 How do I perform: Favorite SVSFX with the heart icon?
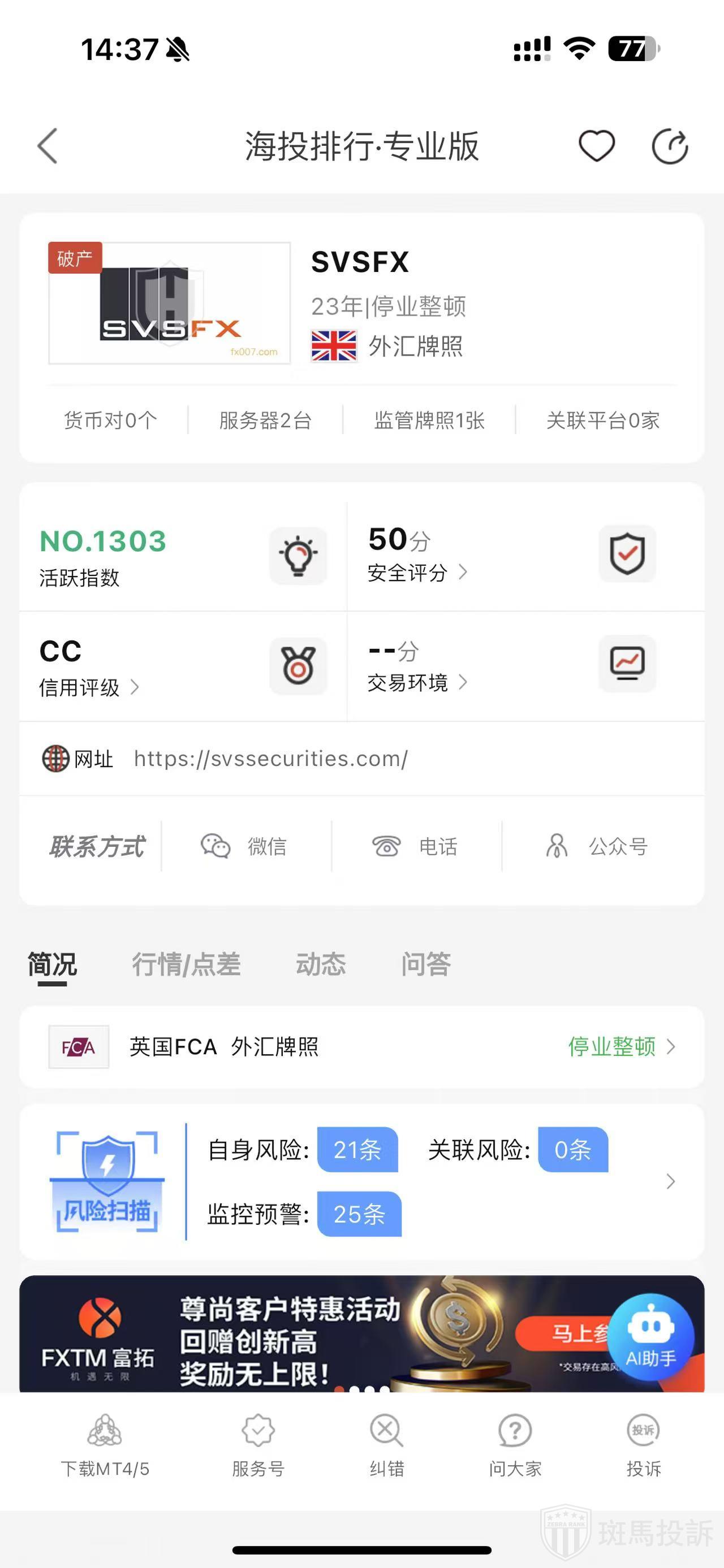click(596, 146)
